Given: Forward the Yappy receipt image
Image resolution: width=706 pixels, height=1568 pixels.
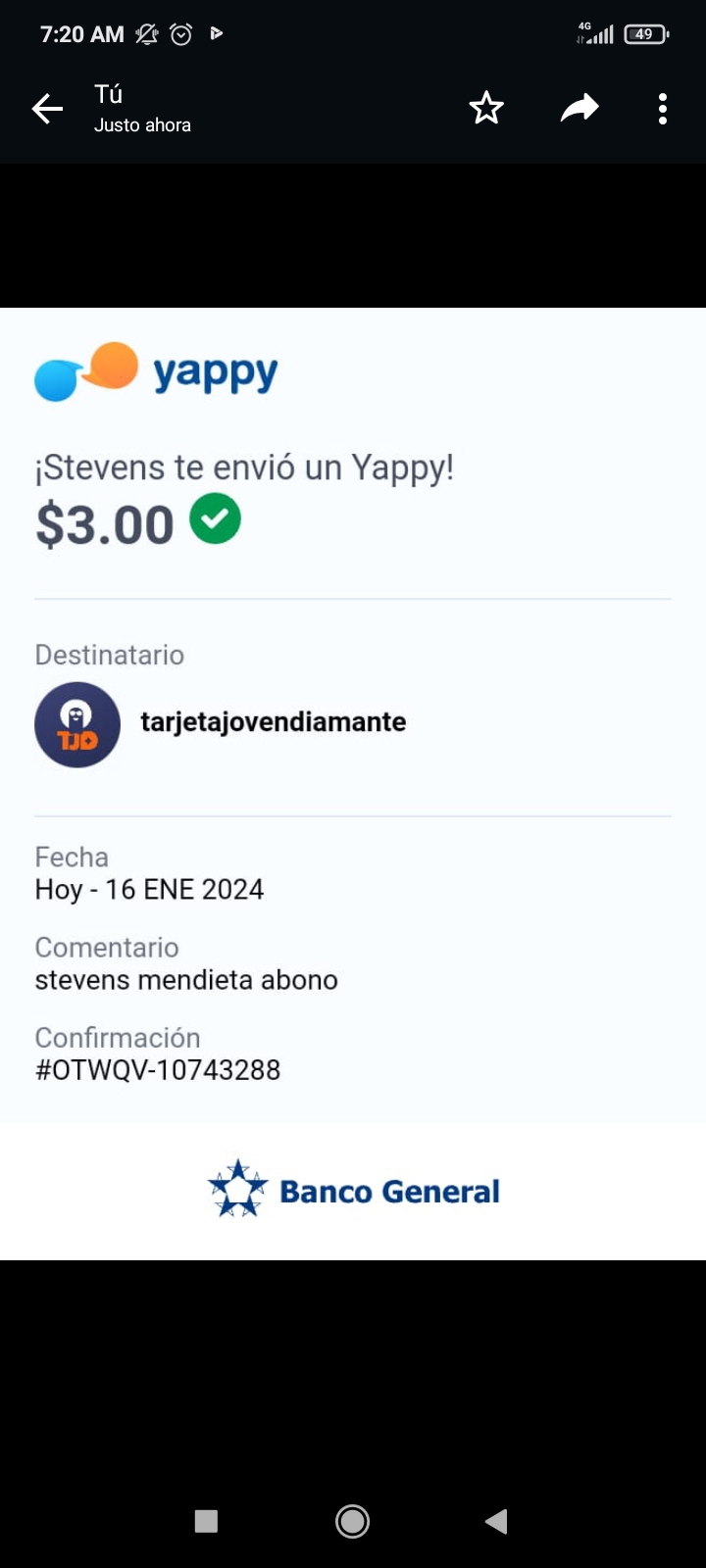Looking at the screenshot, I should point(580,108).
